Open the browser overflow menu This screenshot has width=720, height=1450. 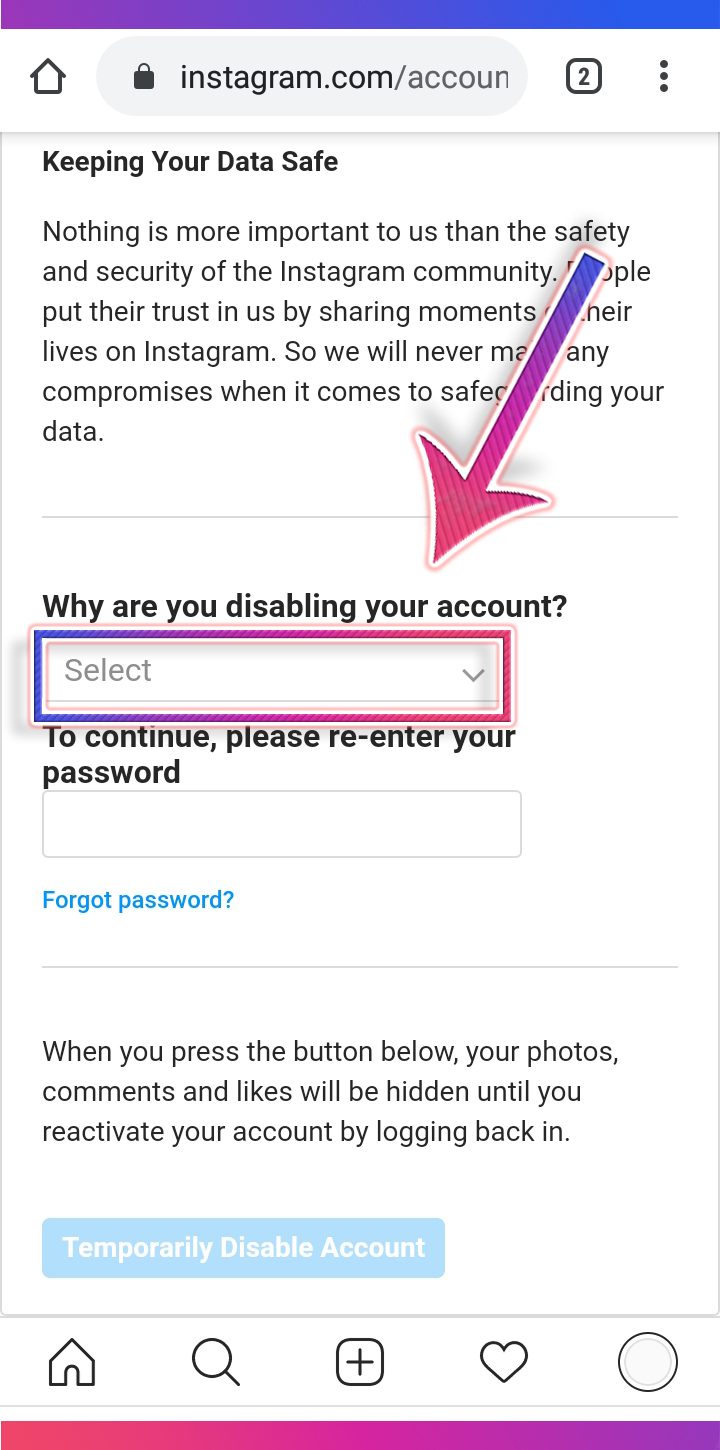pos(664,77)
